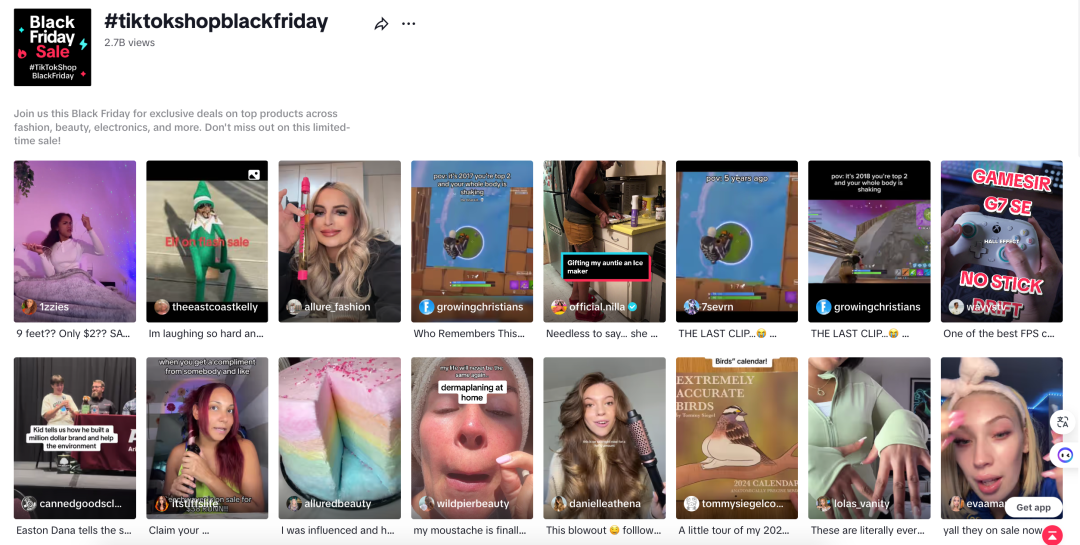Open theeastcoastkelly's elf flash sale video
The image size is (1080, 545).
(207, 240)
